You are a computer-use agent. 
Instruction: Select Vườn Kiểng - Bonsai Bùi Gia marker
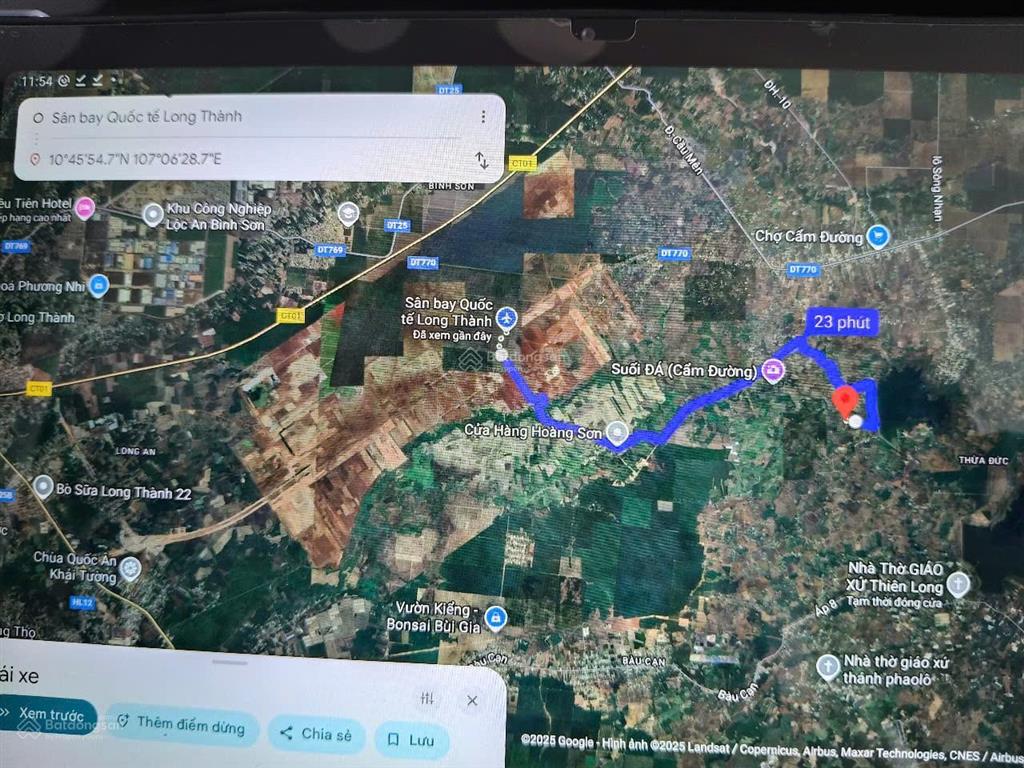tap(496, 618)
